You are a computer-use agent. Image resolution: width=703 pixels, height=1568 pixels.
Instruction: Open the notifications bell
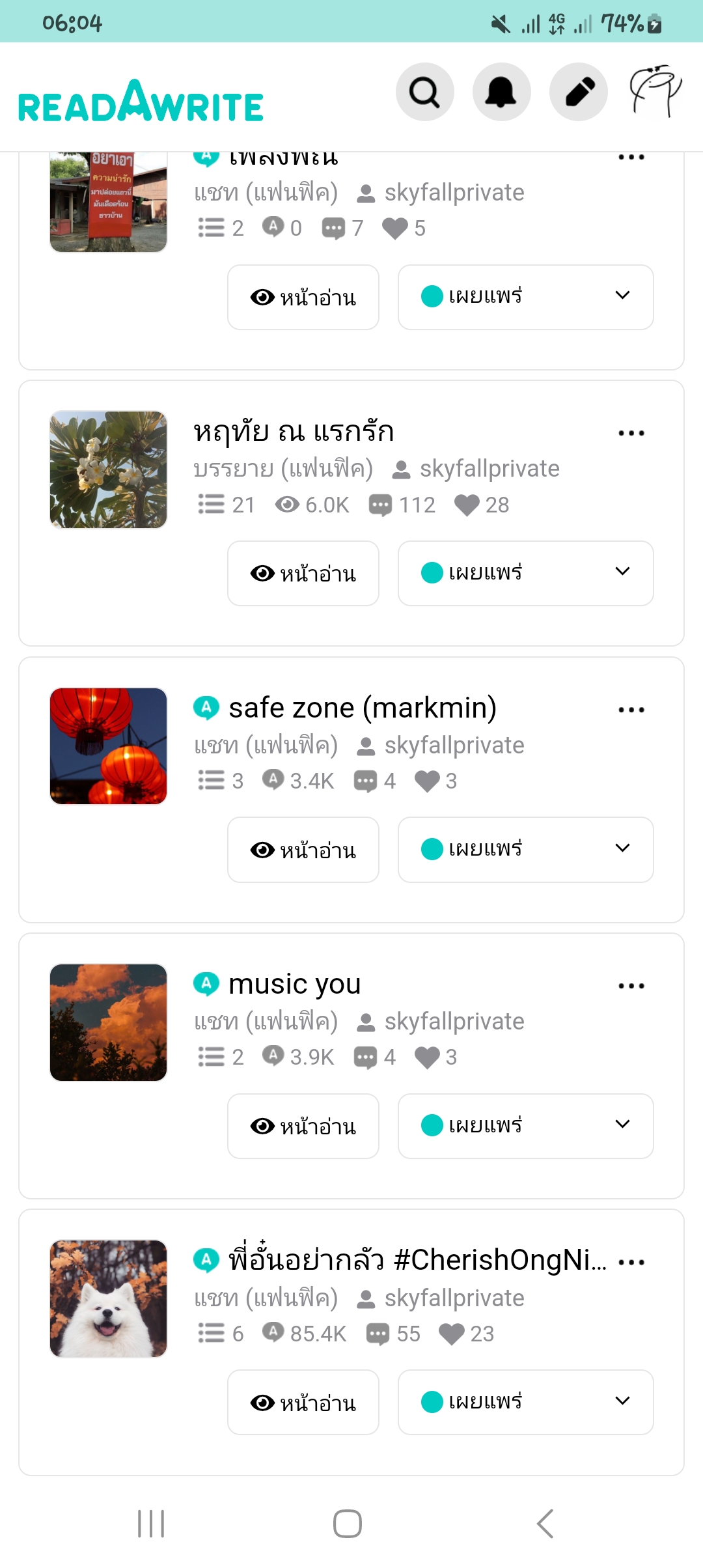click(x=501, y=92)
